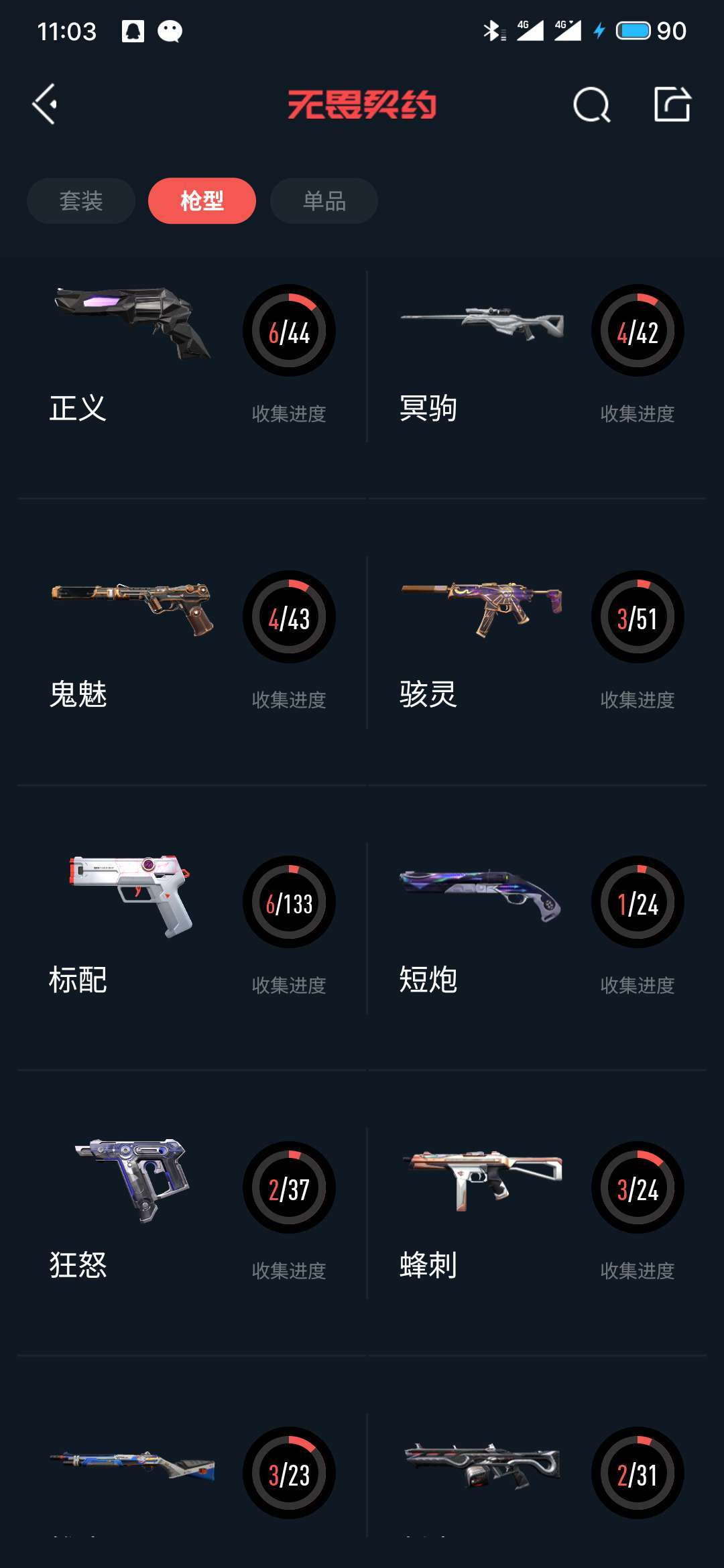Switch to the 单品 tab
The width and height of the screenshot is (724, 1568).
point(324,201)
